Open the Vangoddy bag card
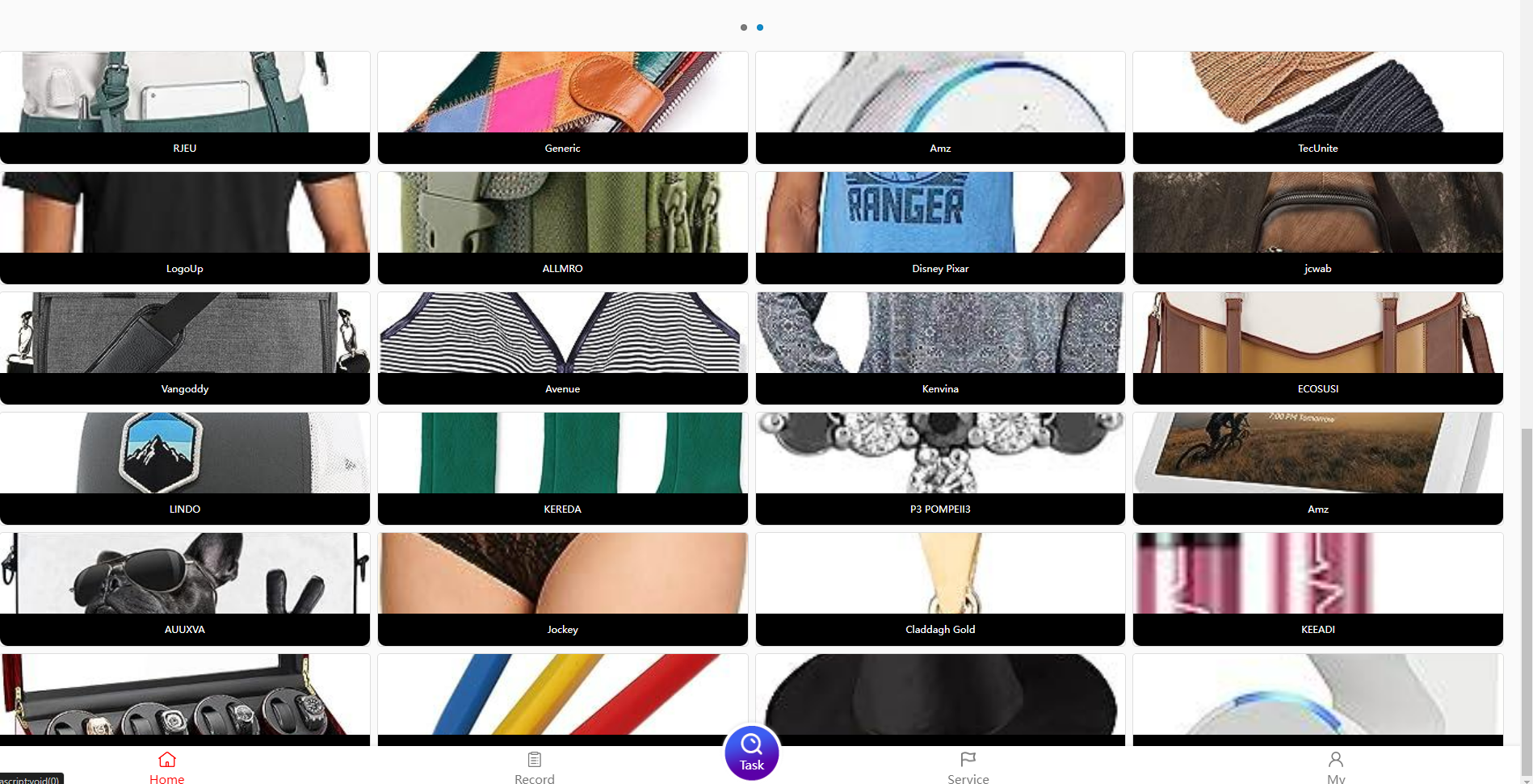Screen dimensions: 1533x784 point(185,348)
